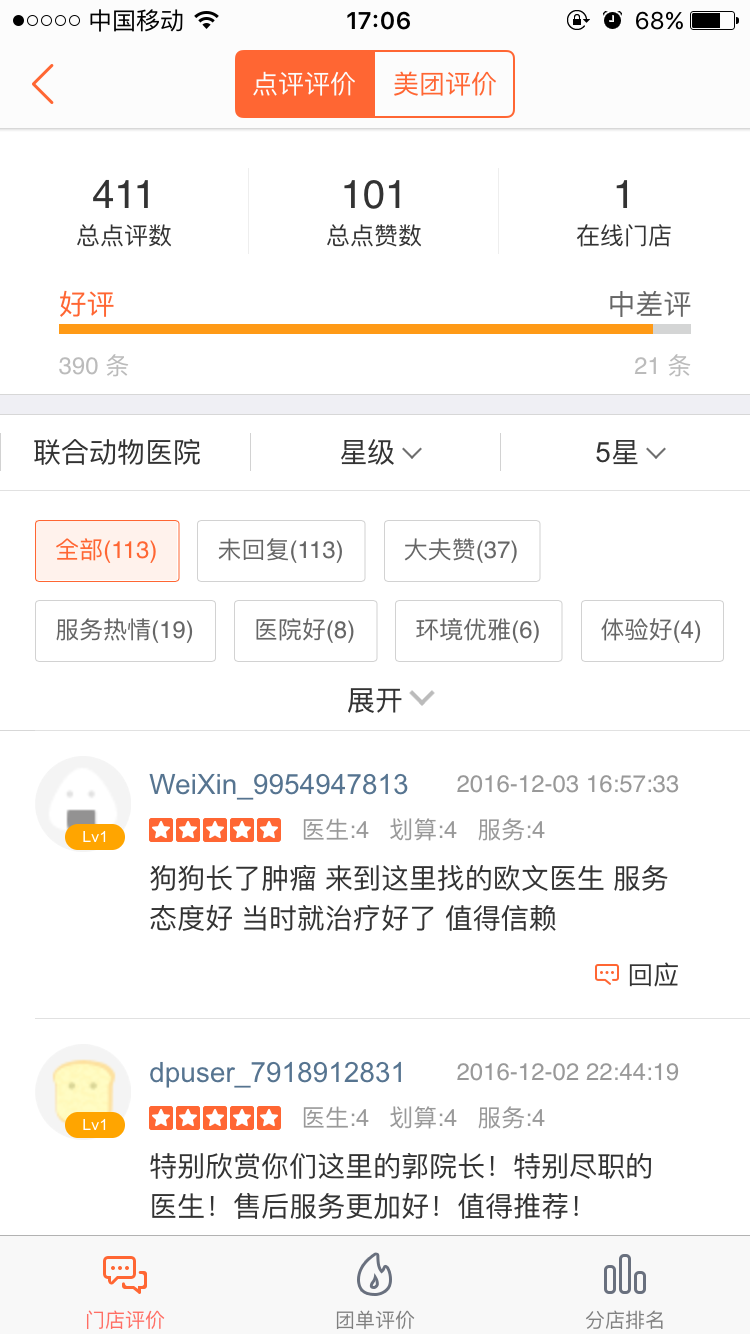Go back using the orange arrow
750x1334 pixels.
tap(42, 84)
